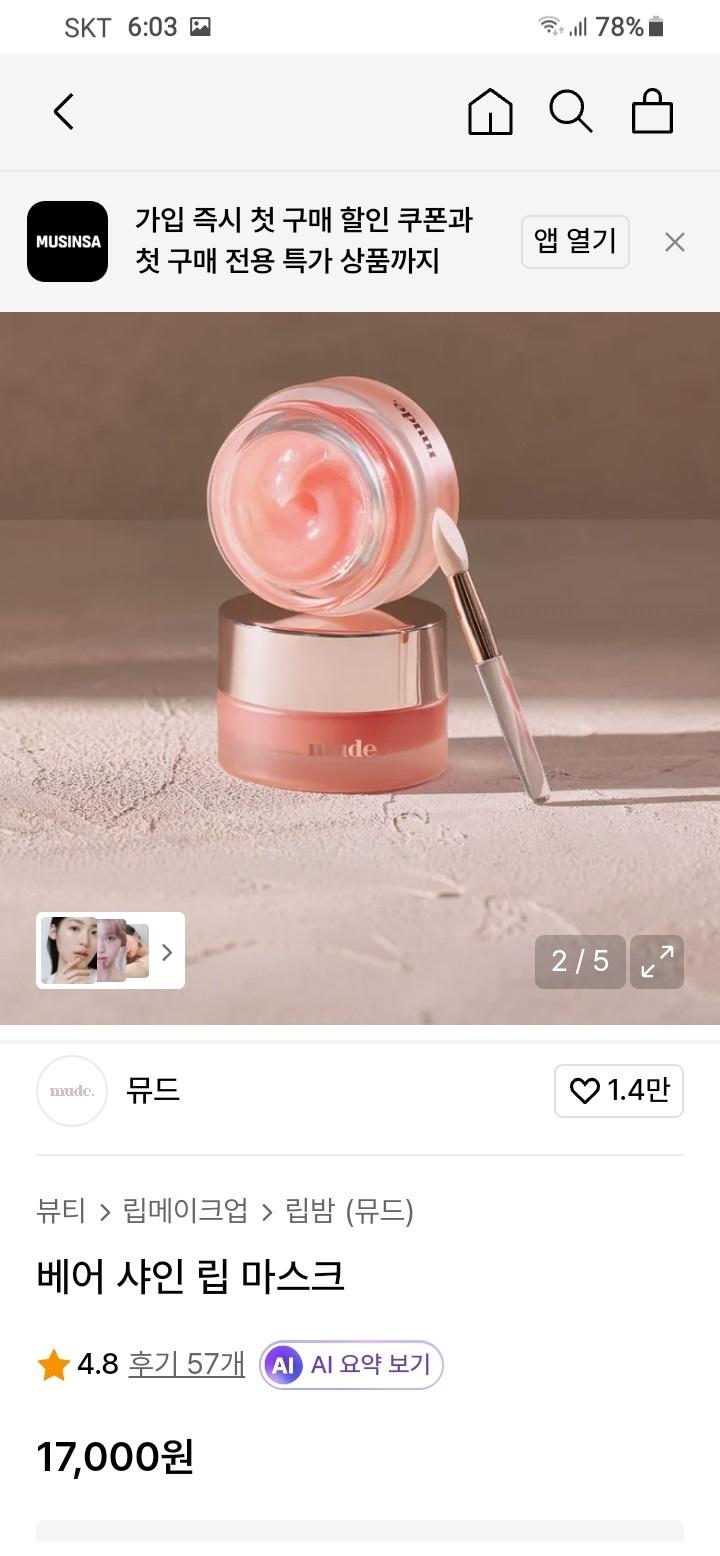Open the shopping bag

point(652,112)
